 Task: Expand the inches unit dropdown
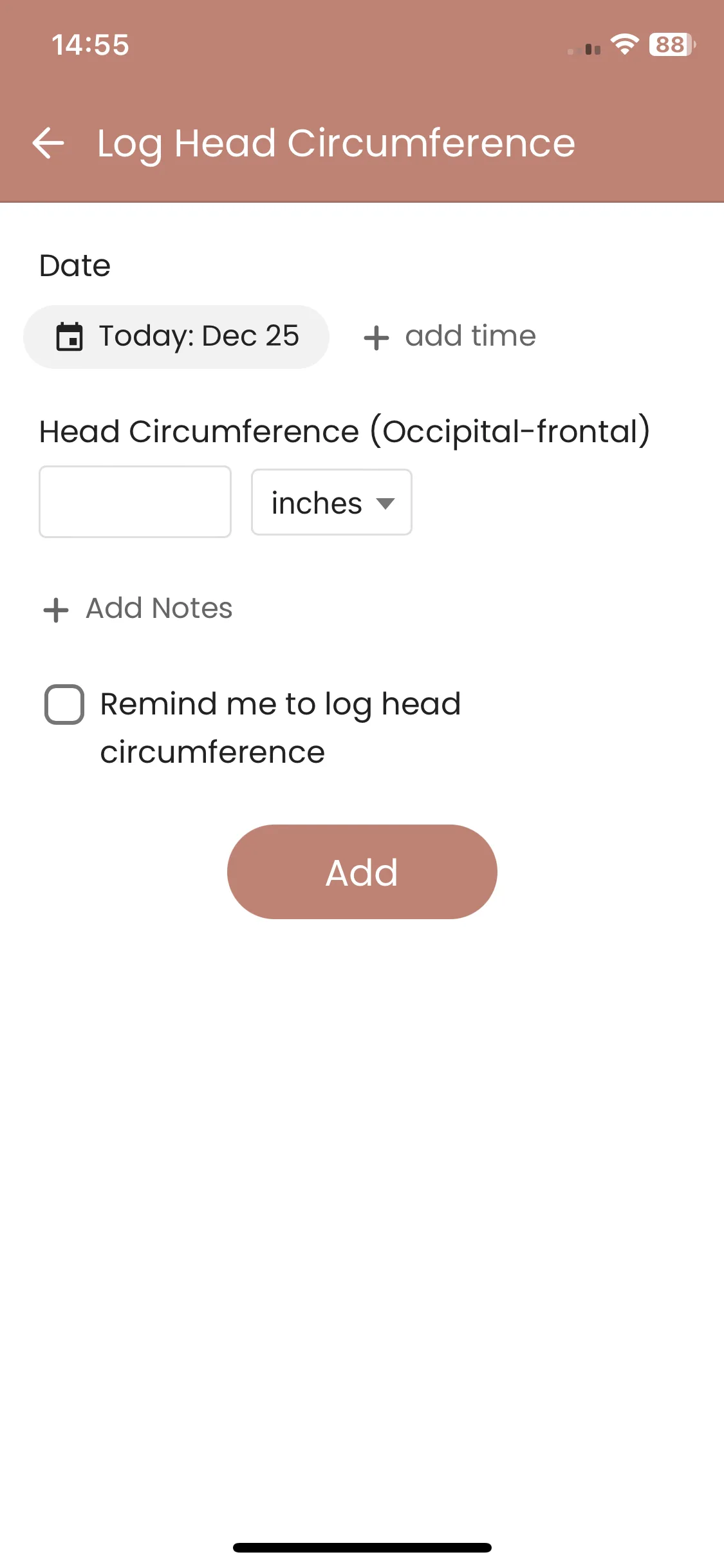[331, 503]
